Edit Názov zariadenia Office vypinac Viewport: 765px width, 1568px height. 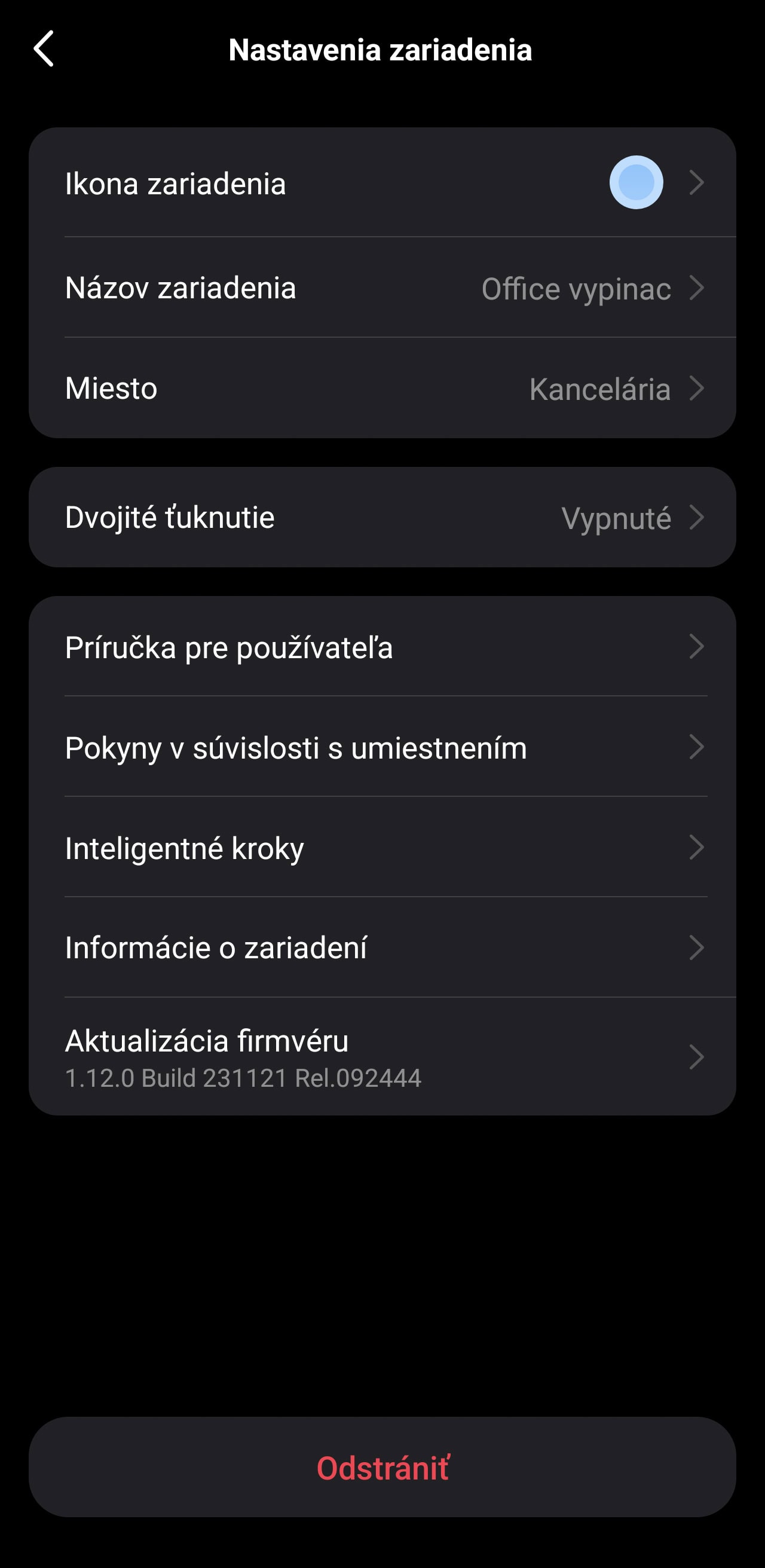point(382,288)
